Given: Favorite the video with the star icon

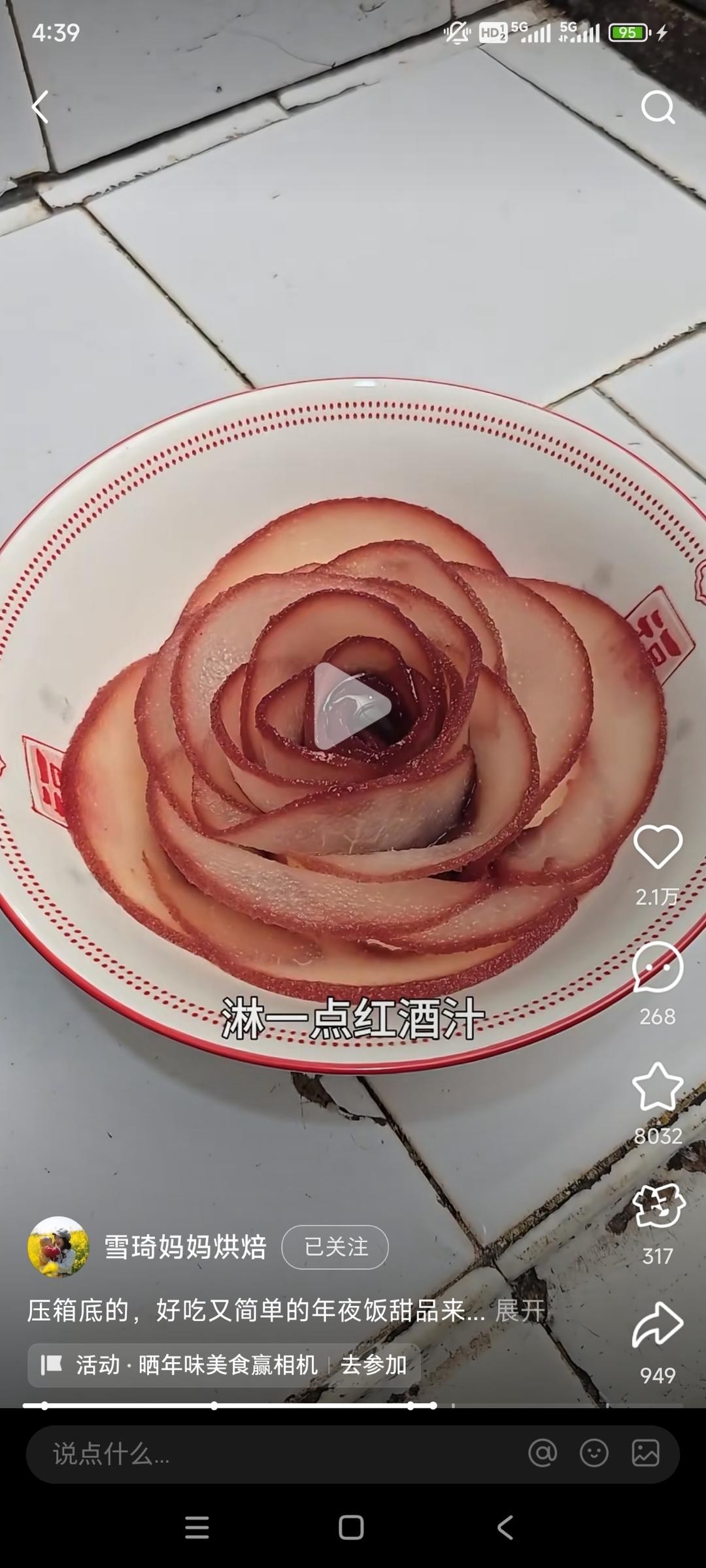Looking at the screenshot, I should point(657,1088).
